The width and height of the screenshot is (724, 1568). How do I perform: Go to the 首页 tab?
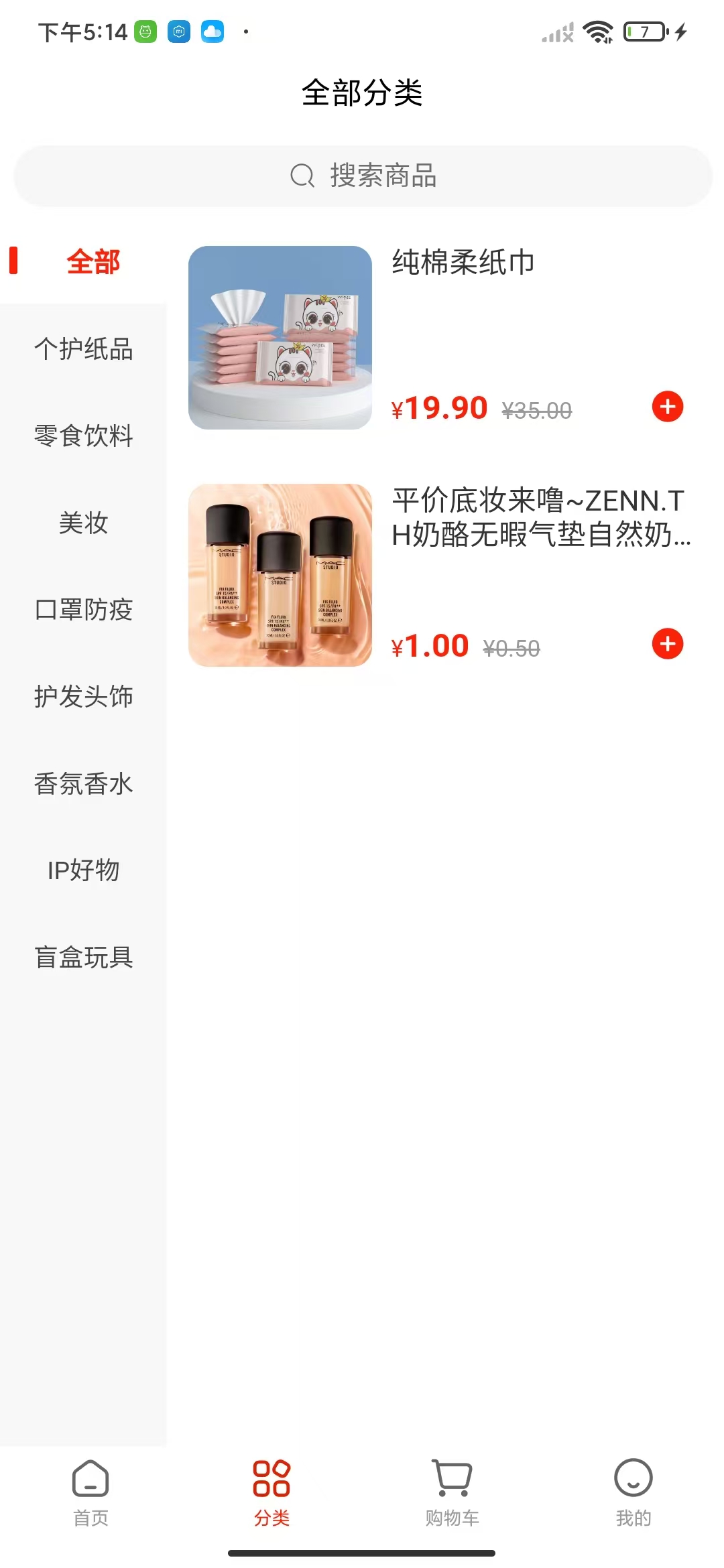click(90, 1488)
